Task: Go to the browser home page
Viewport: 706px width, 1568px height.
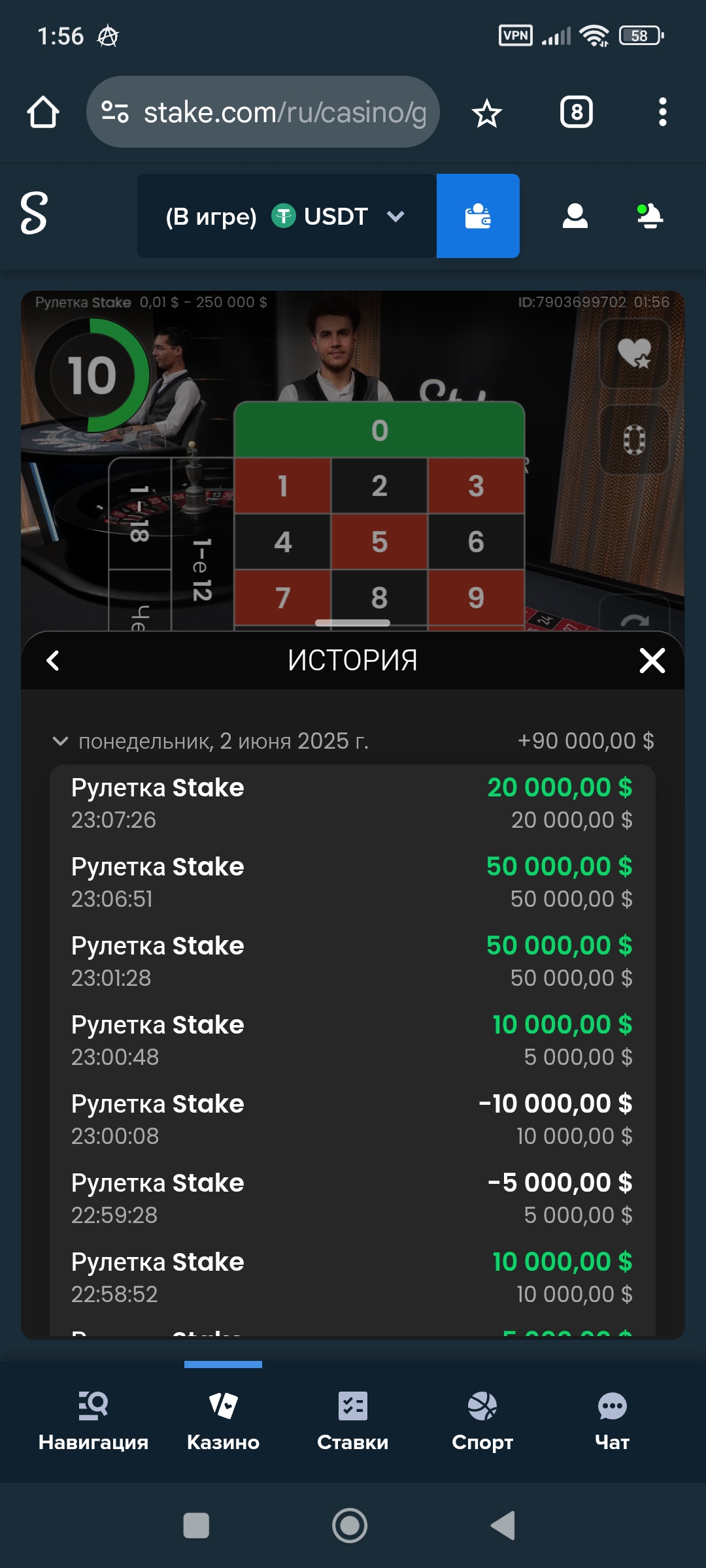Action: click(x=43, y=112)
